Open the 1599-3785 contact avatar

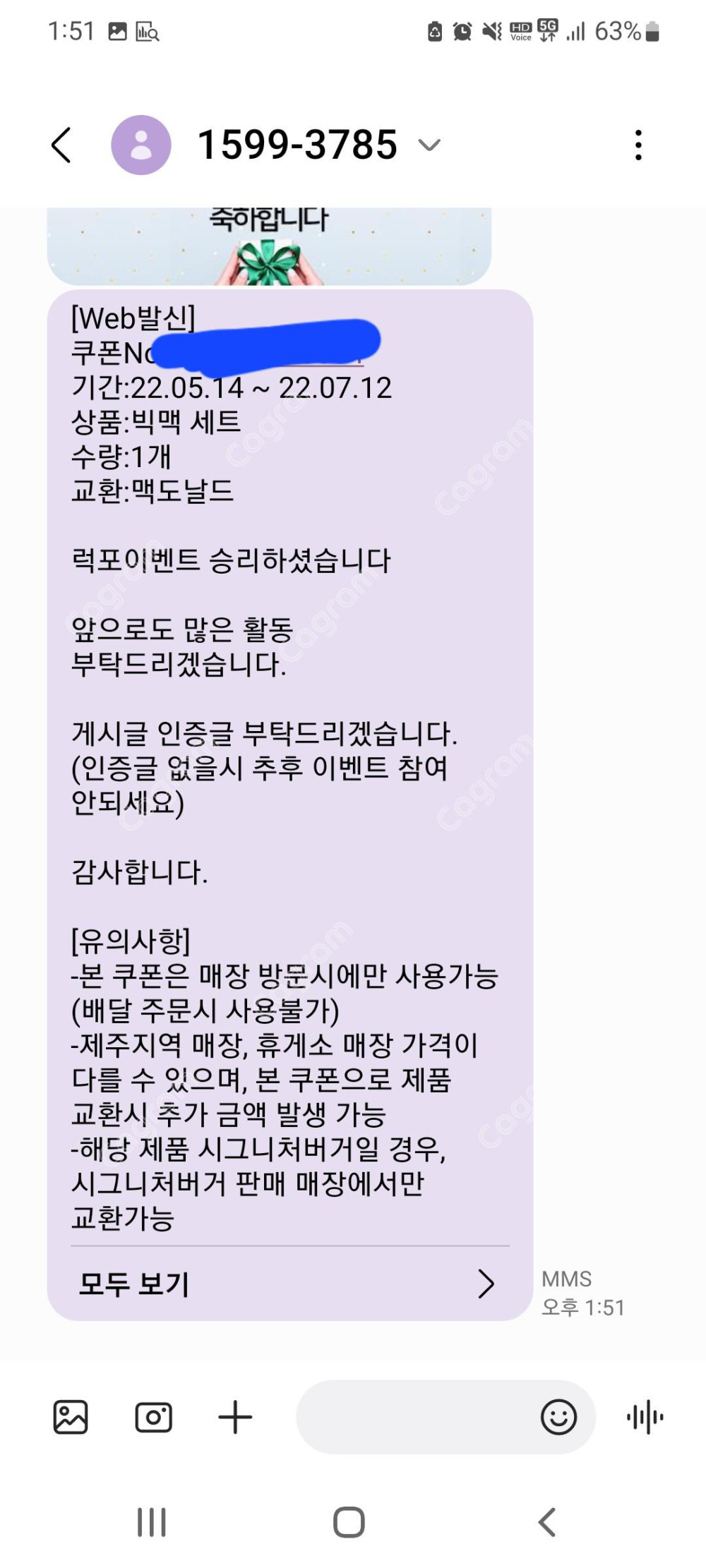[141, 145]
